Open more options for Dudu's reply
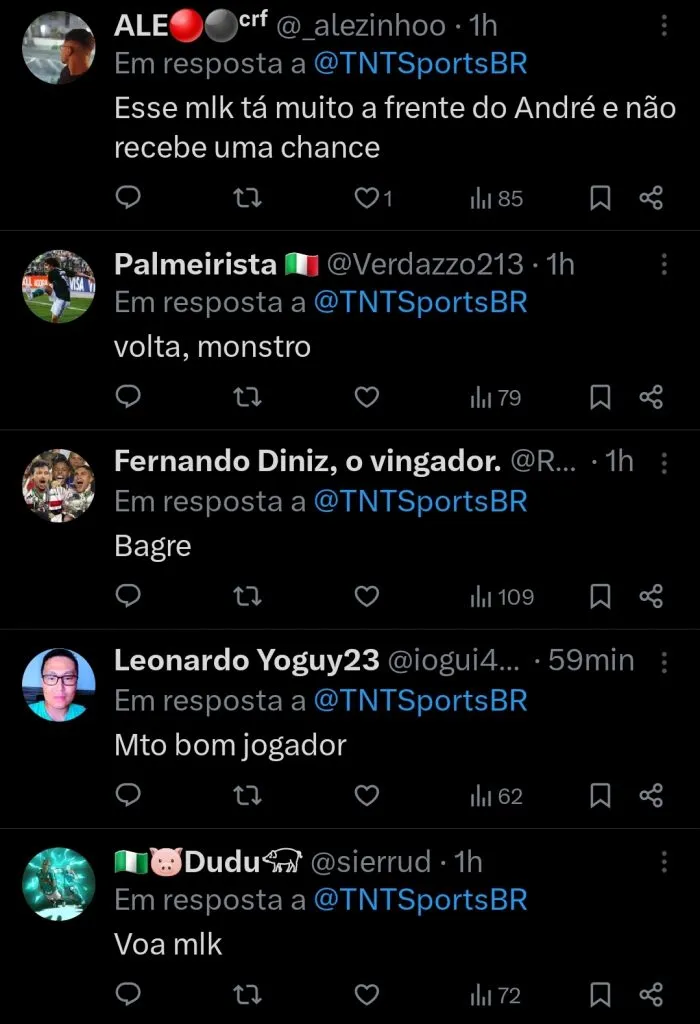 pyautogui.click(x=665, y=862)
